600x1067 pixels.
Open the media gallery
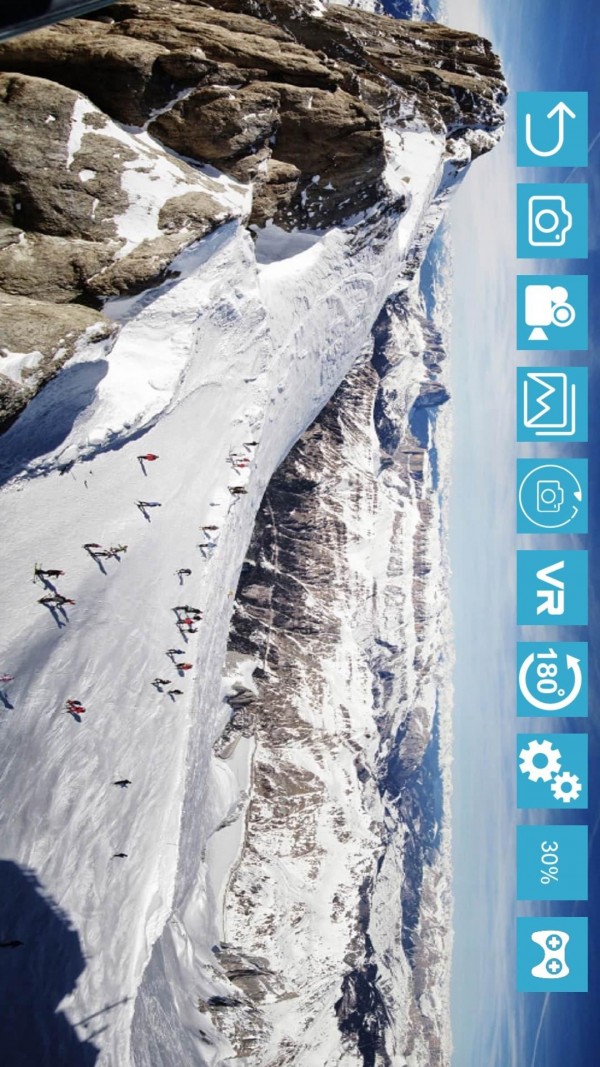click(x=552, y=404)
